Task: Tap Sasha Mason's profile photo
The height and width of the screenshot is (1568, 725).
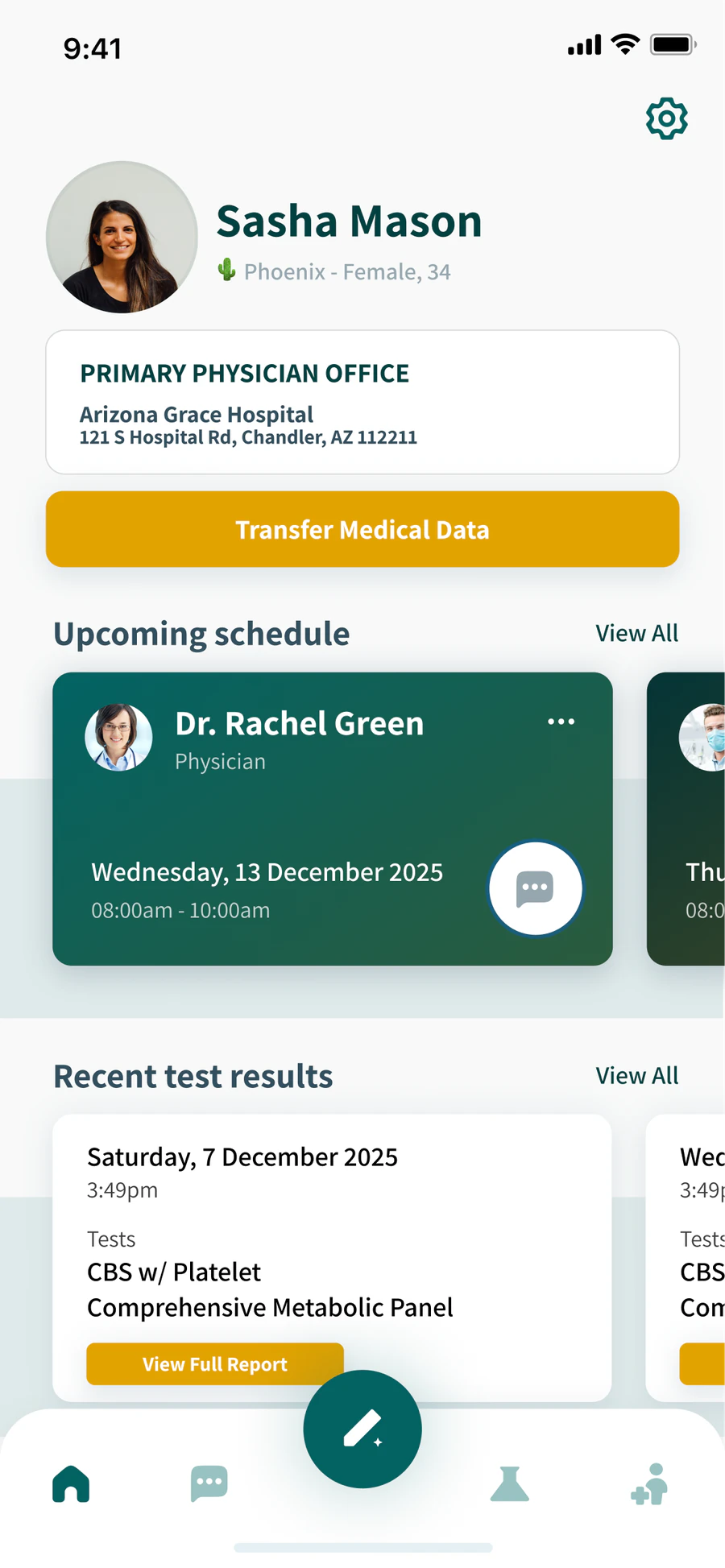Action: click(x=122, y=237)
